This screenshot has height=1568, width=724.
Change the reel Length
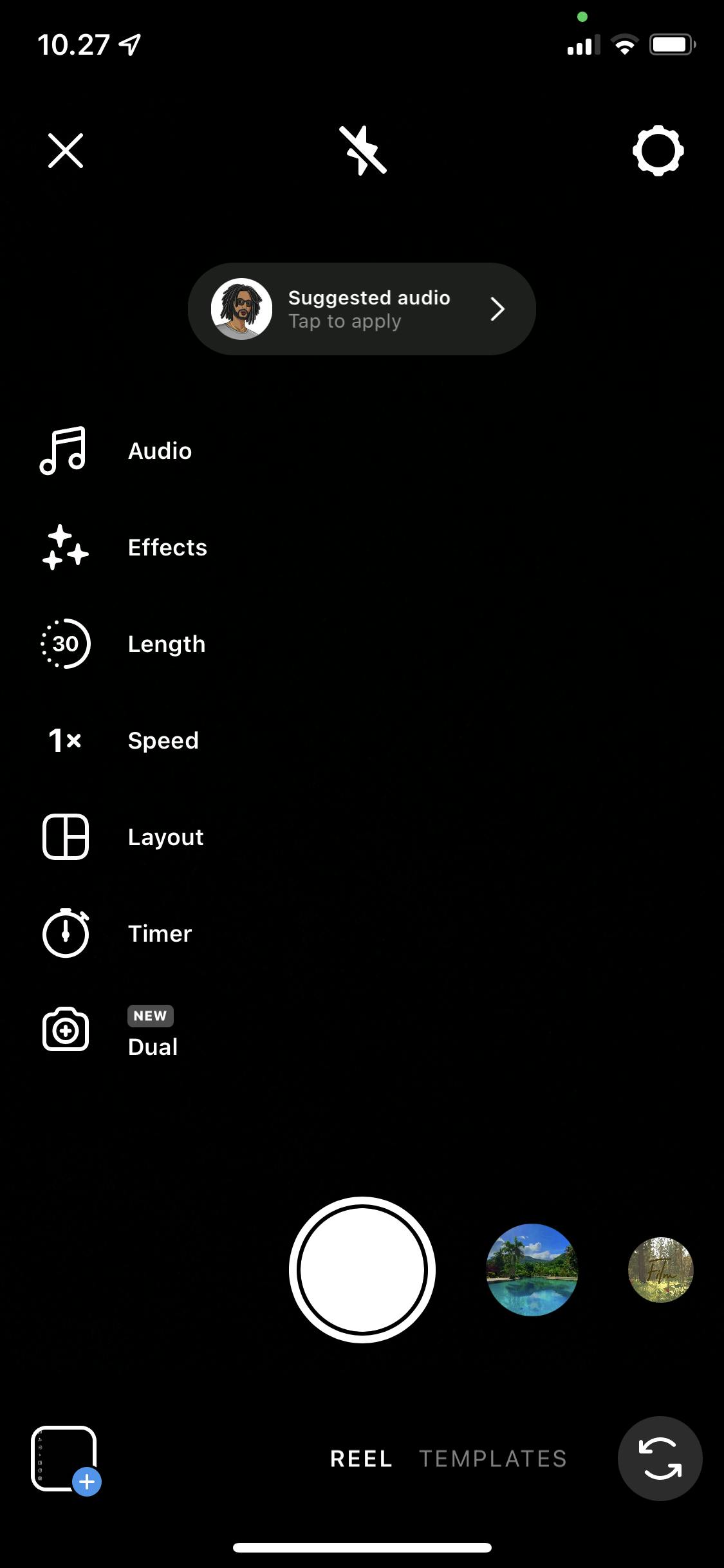pos(122,644)
